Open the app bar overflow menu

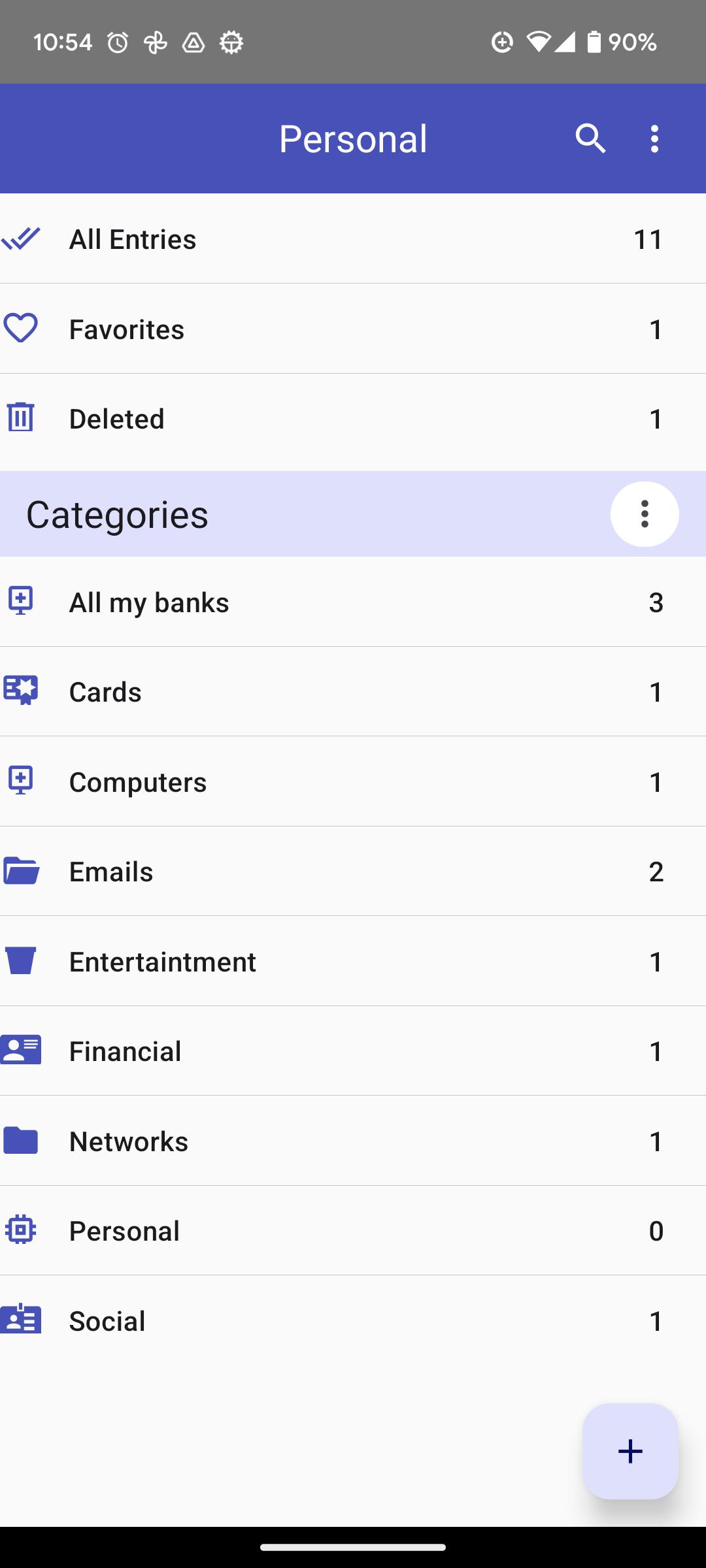[x=654, y=139]
